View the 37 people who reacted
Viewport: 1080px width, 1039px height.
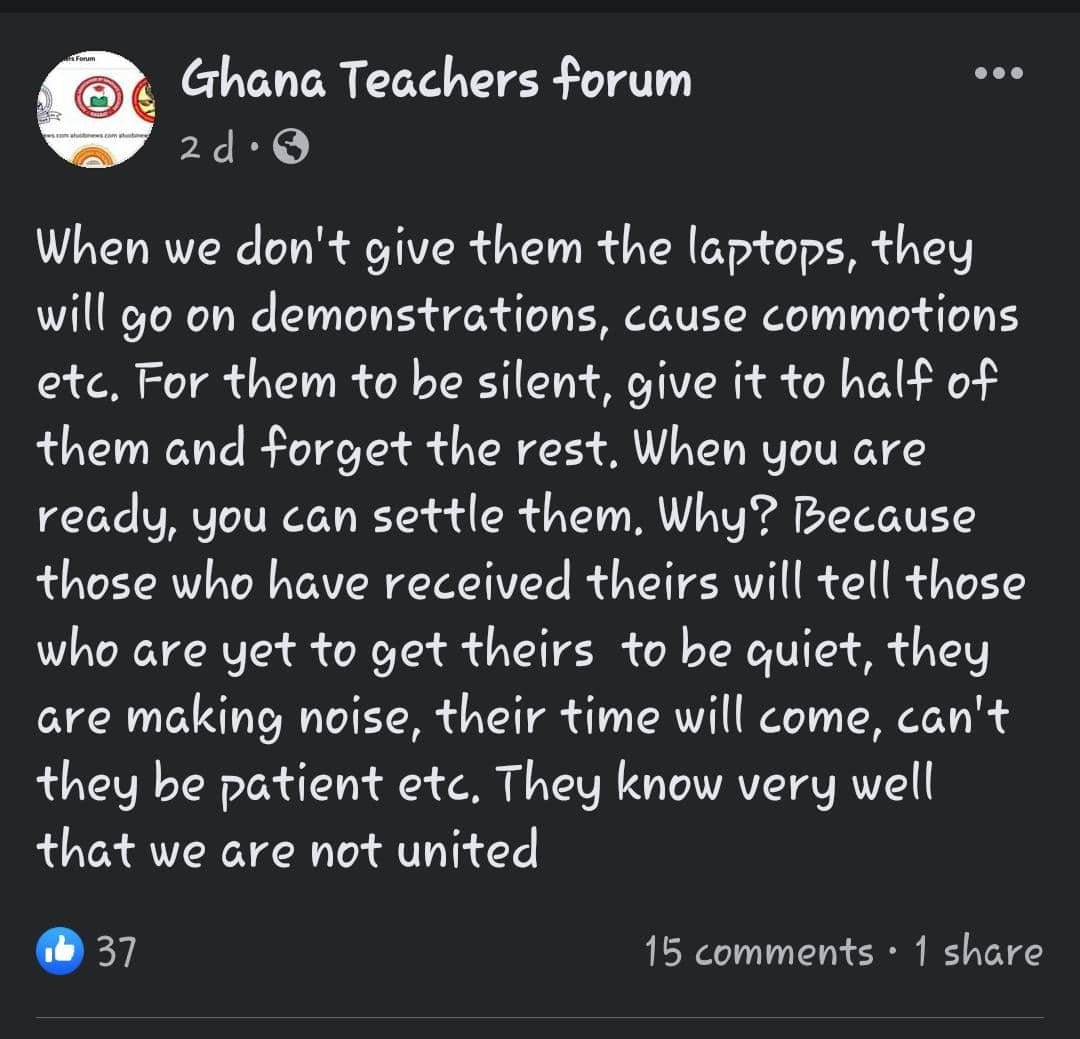(x=87, y=951)
